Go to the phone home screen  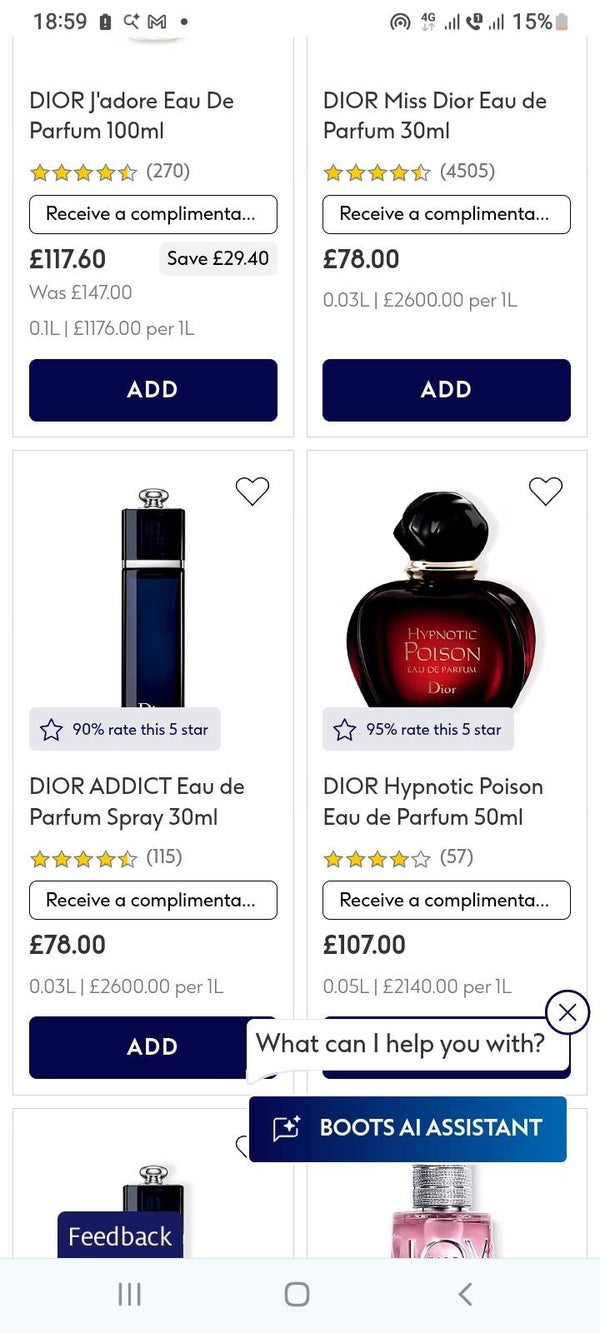(x=297, y=1294)
